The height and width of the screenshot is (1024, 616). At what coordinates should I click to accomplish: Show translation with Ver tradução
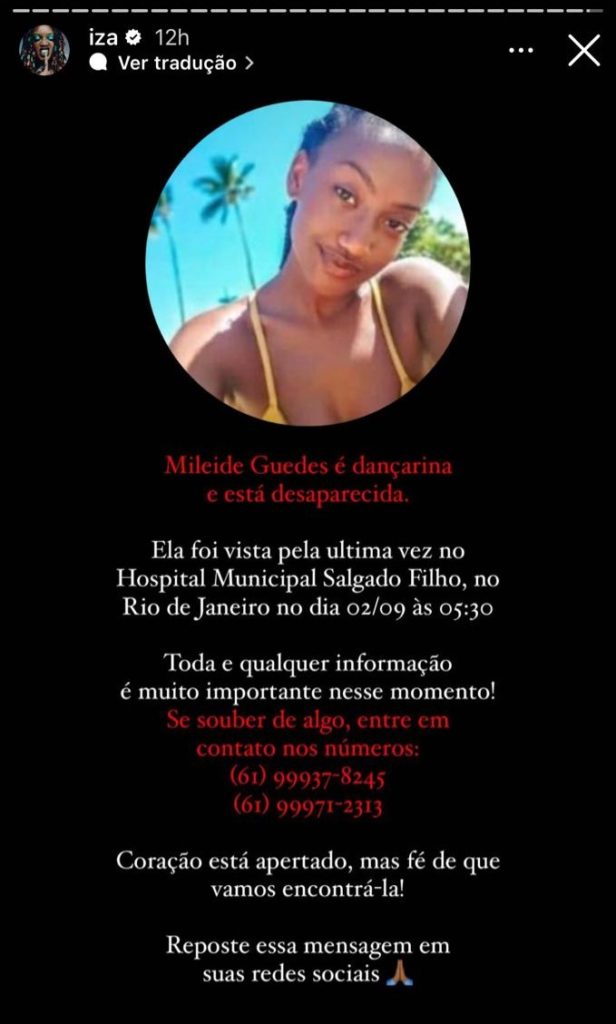tap(176, 63)
